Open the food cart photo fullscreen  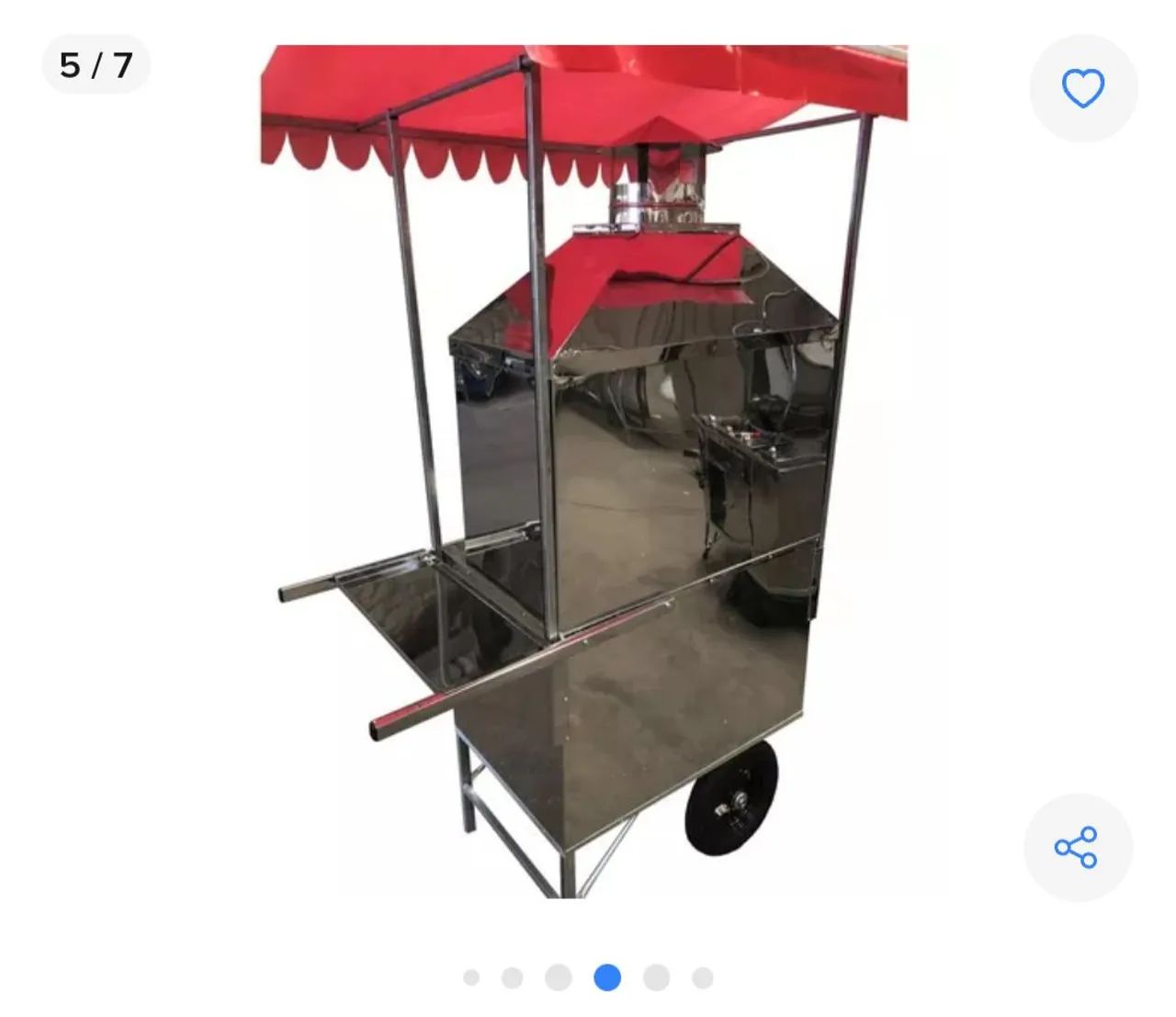point(588,478)
